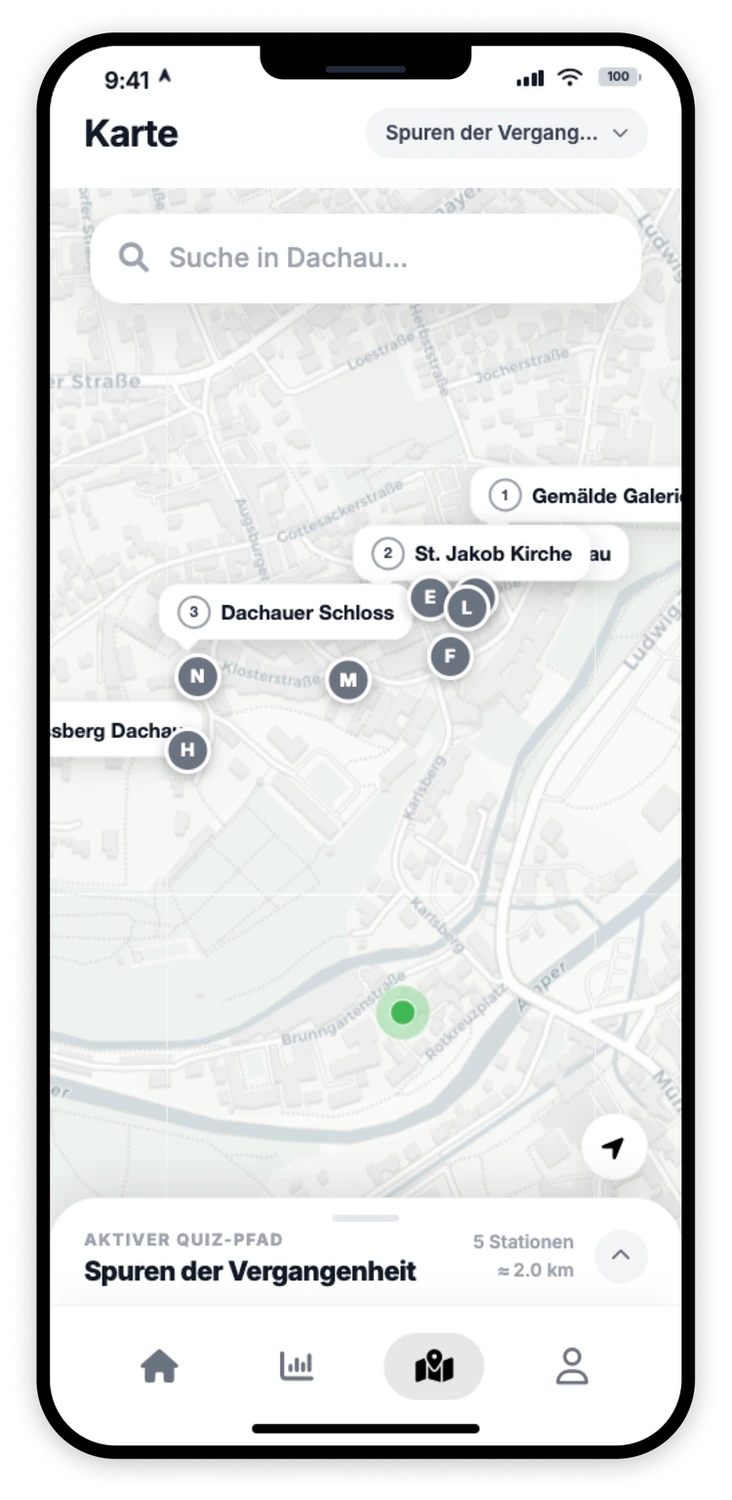Select the Dachauer Schloss station label

(x=285, y=612)
